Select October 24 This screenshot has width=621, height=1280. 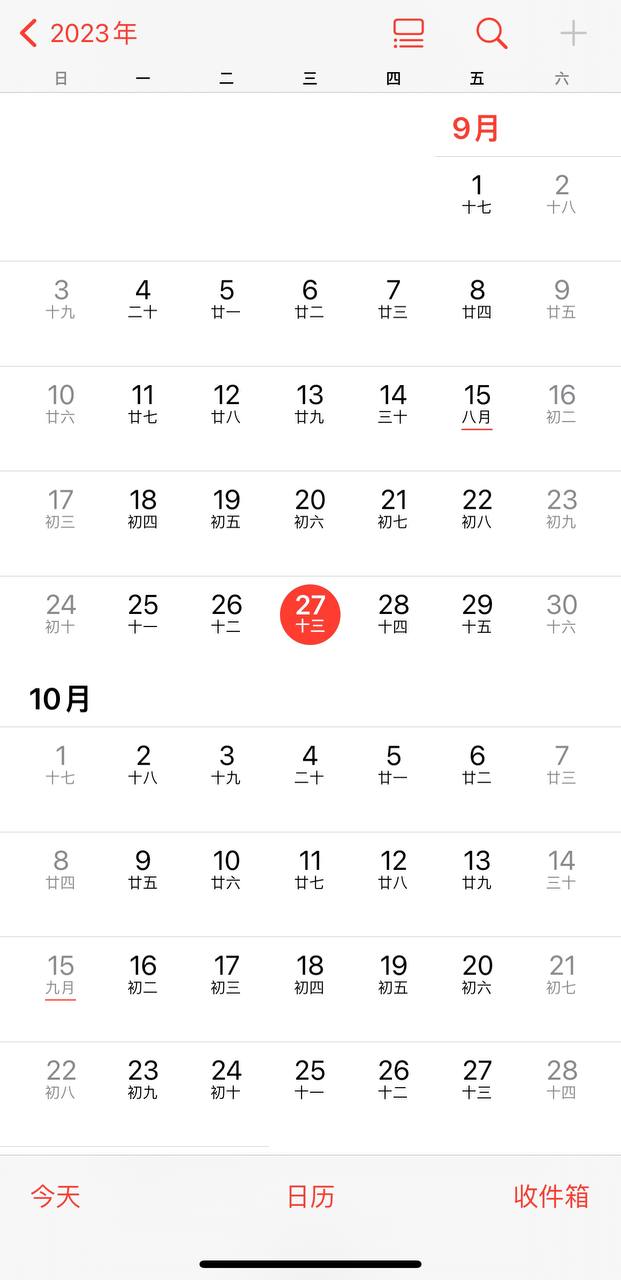point(226,1079)
